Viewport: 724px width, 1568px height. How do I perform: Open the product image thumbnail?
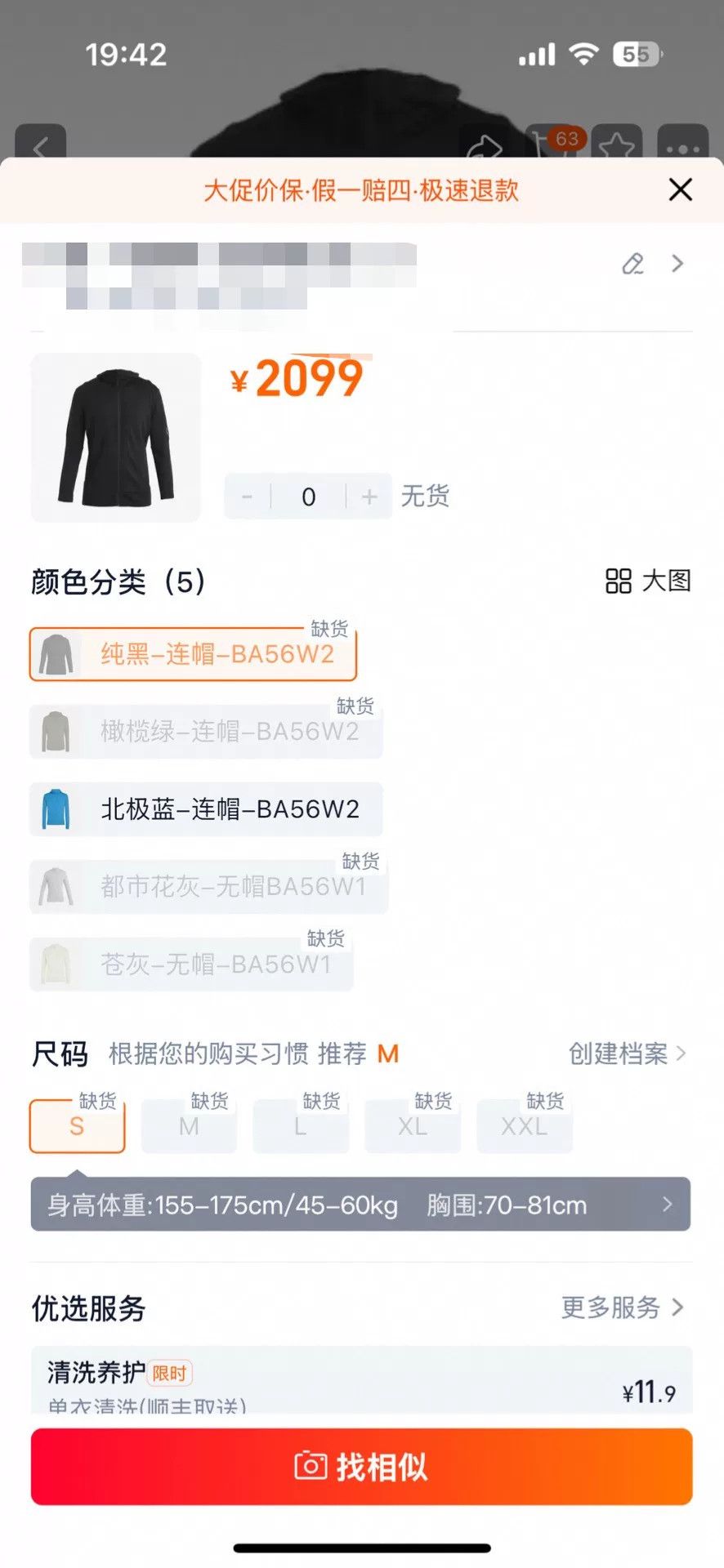[116, 437]
